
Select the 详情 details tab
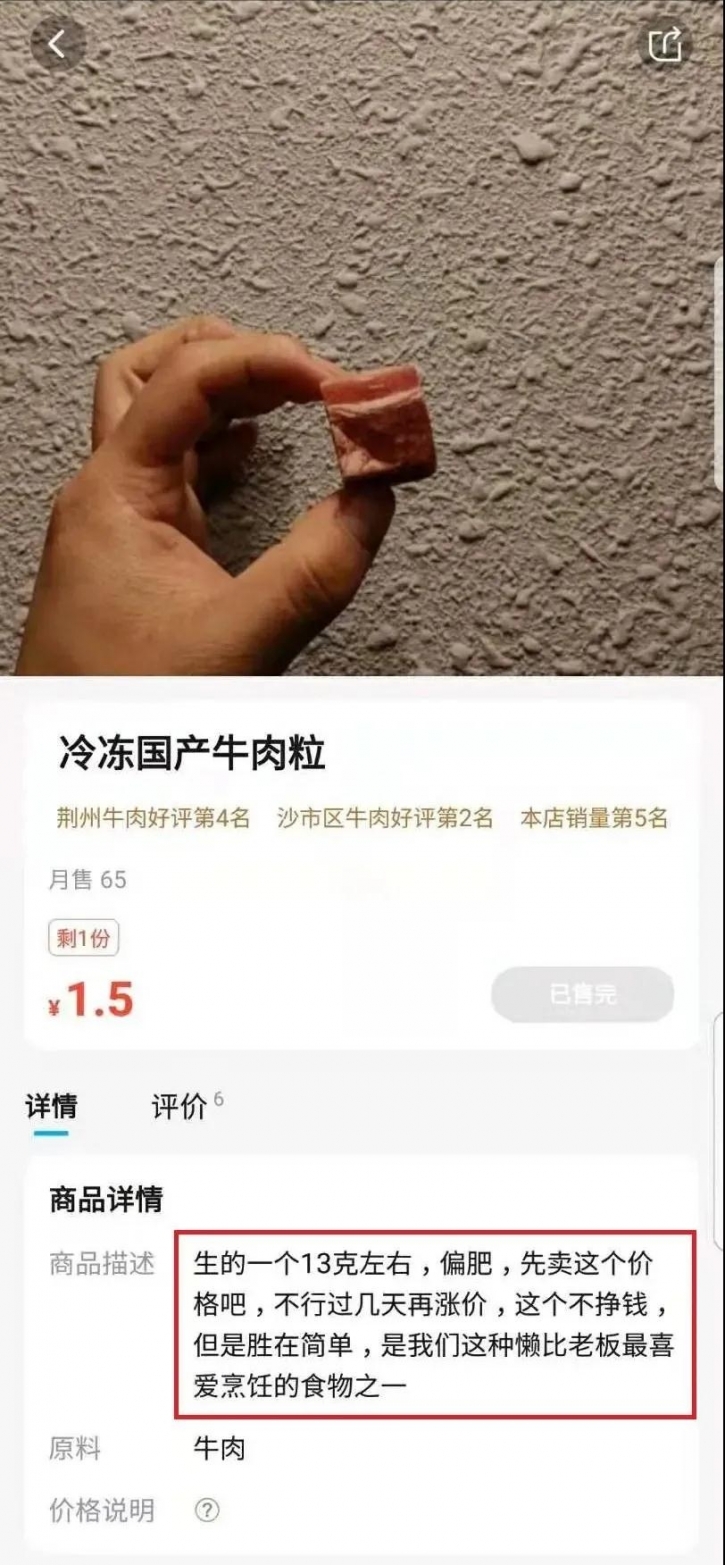click(51, 1107)
